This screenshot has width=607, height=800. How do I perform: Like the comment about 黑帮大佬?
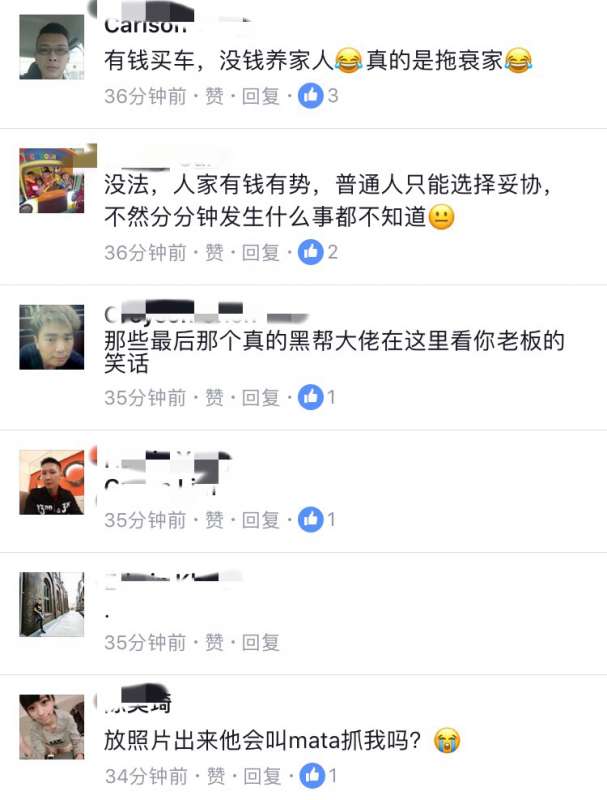(214, 397)
